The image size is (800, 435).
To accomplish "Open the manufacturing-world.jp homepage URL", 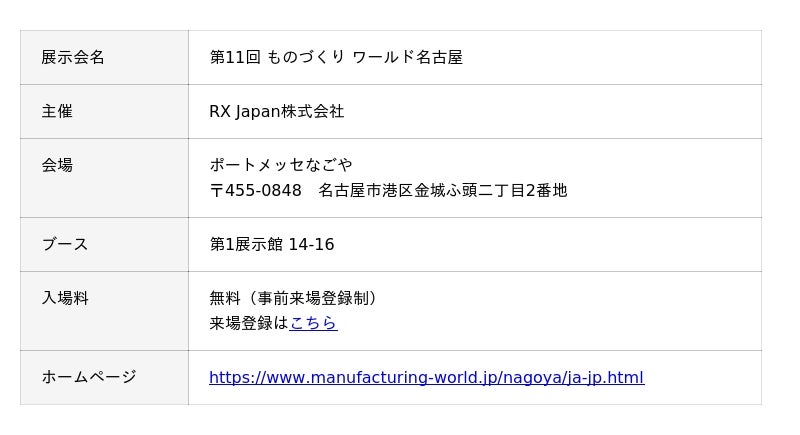I will point(426,377).
